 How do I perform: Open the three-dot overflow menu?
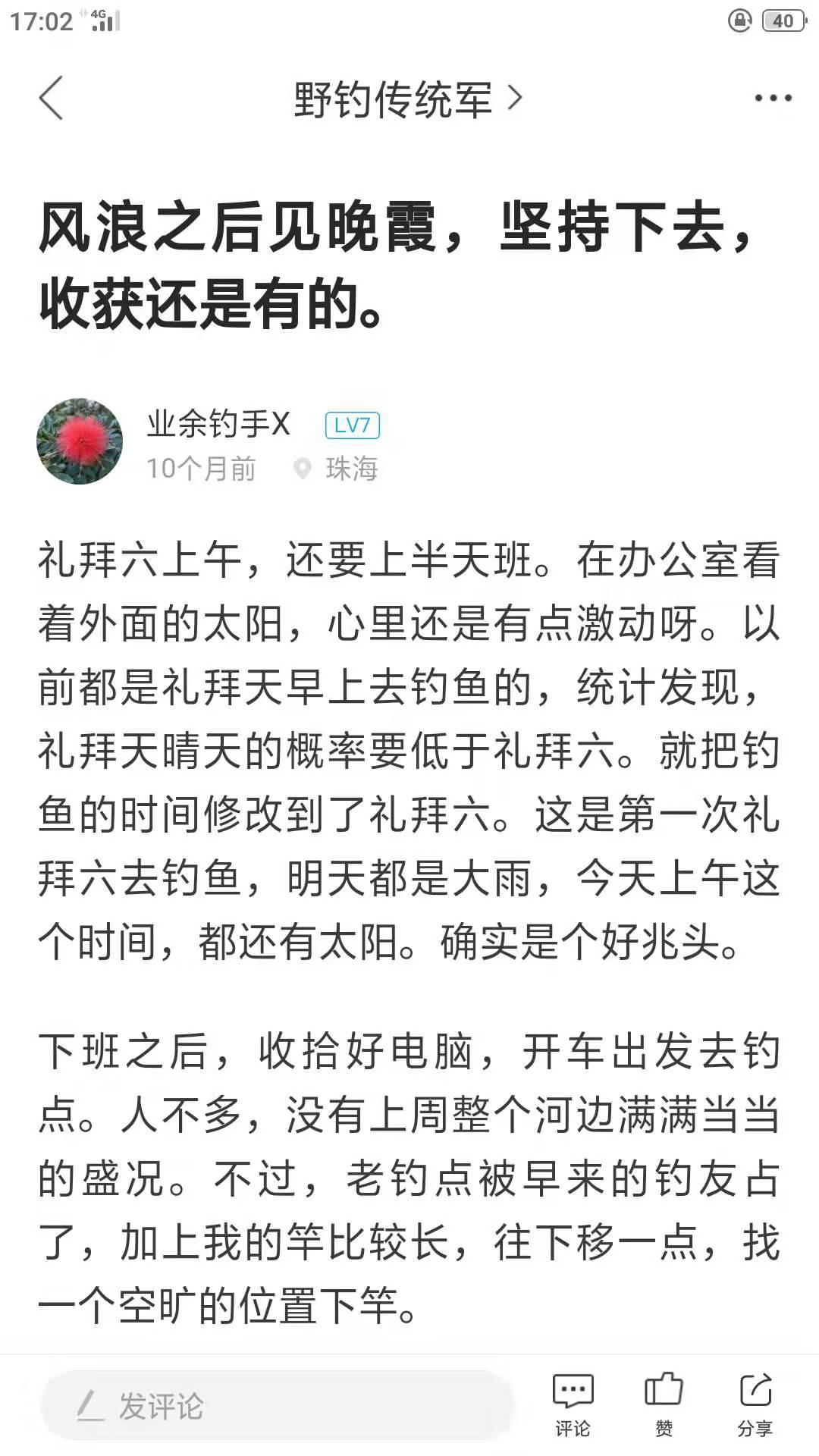773,98
